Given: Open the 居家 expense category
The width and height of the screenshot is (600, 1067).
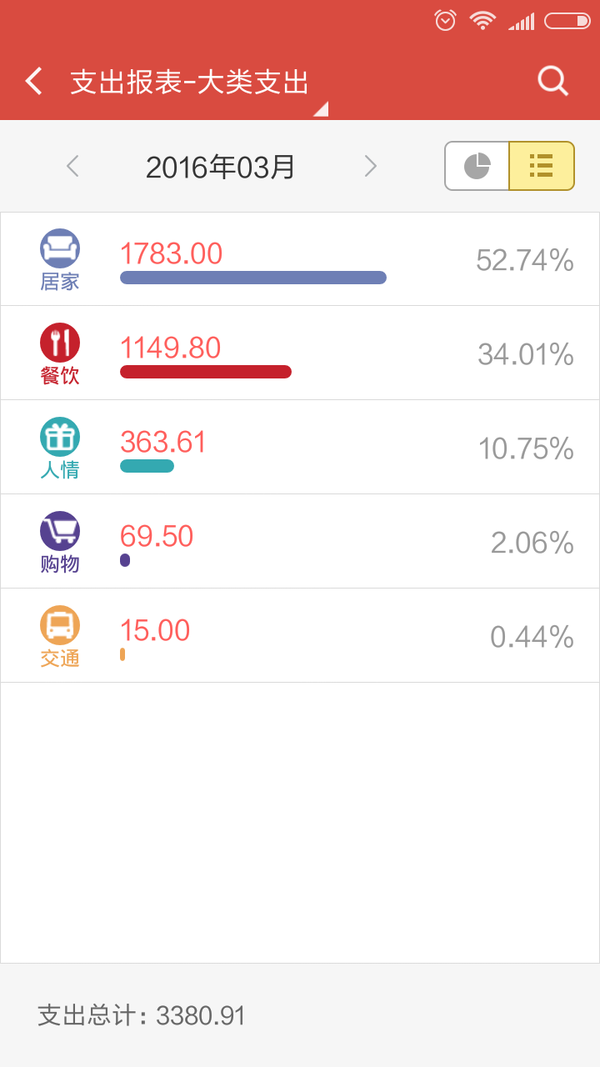Looking at the screenshot, I should 300,259.
